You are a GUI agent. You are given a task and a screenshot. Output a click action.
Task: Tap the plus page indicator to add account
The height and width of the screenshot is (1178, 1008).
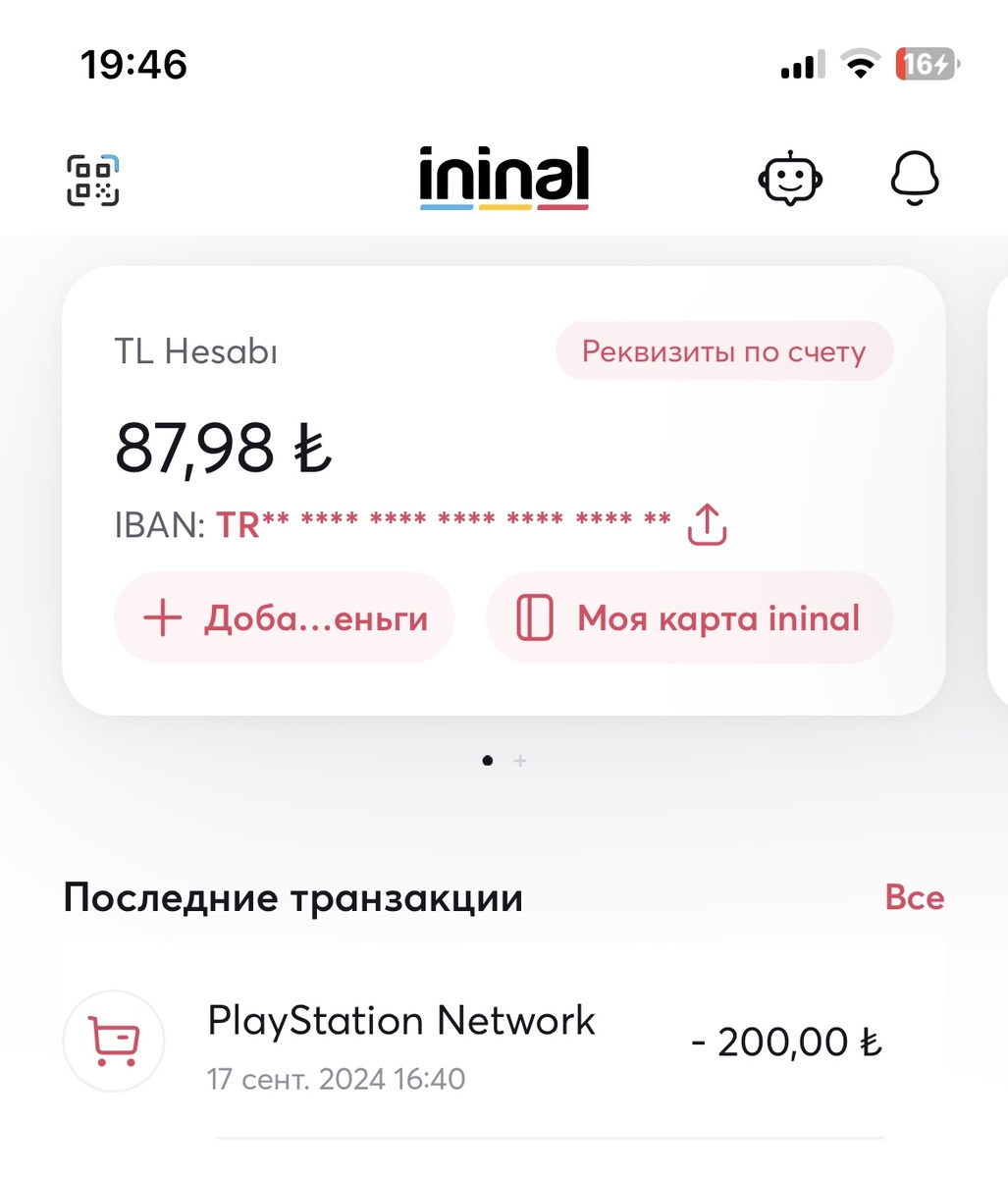pos(518,760)
